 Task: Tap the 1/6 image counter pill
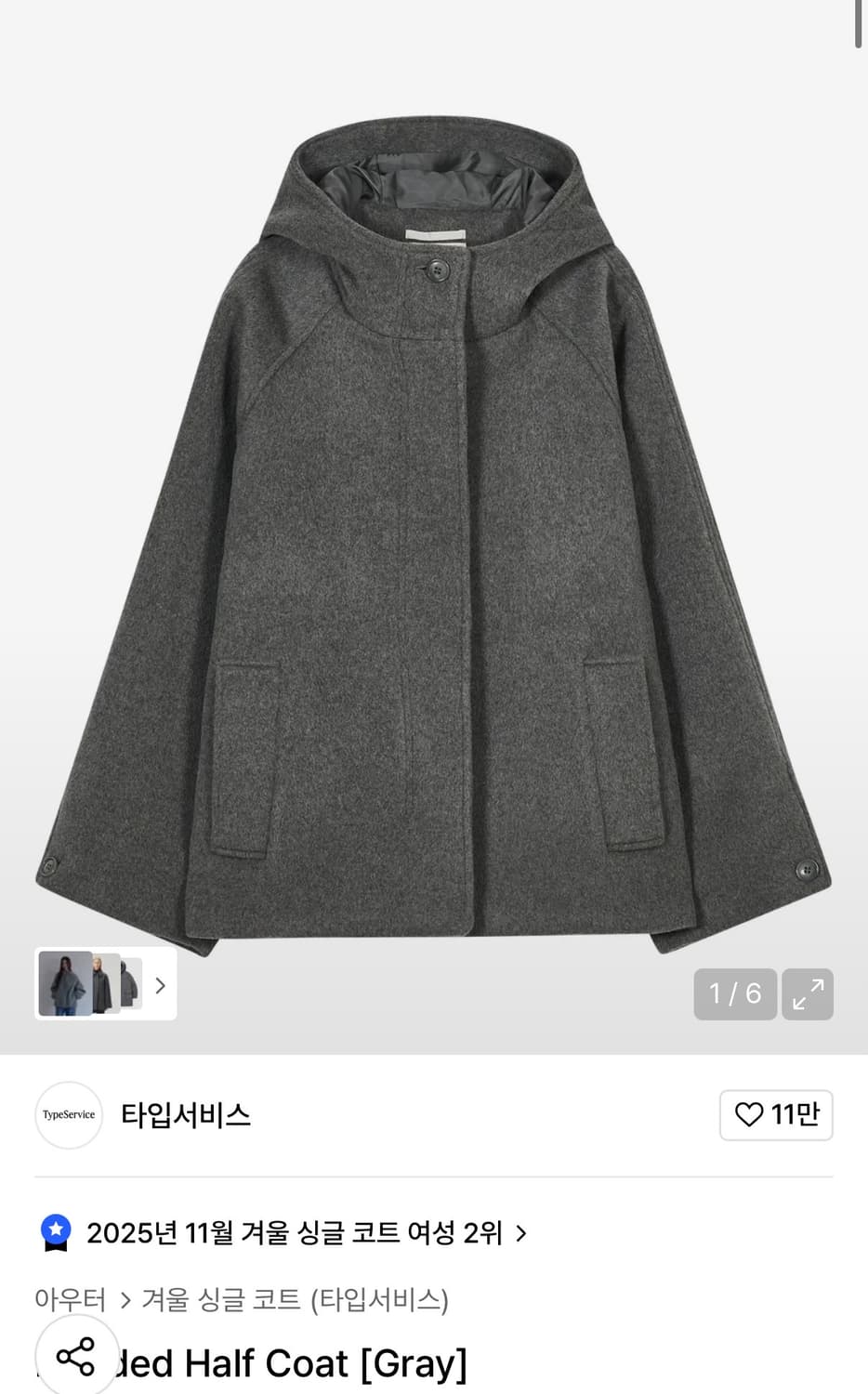[x=734, y=994]
